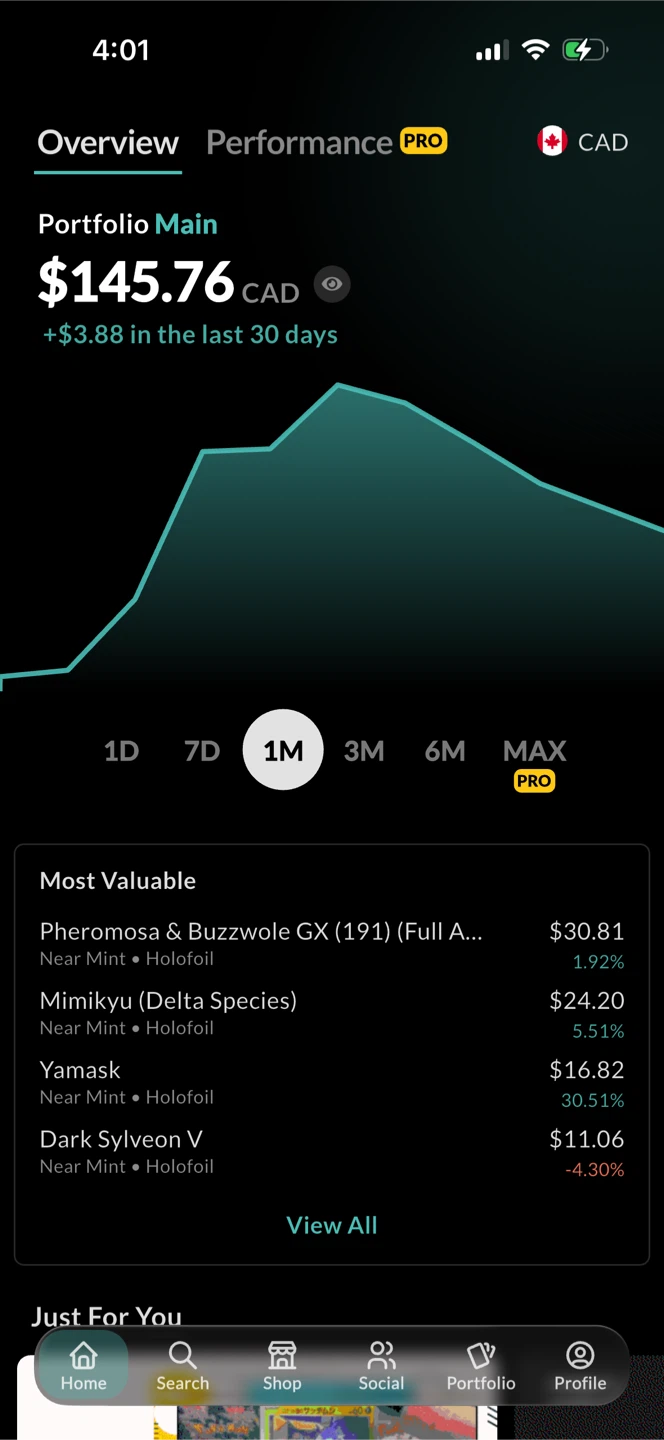Open Pheromosa & Buzzwole GX card
The image size is (664, 1440).
click(x=332, y=944)
